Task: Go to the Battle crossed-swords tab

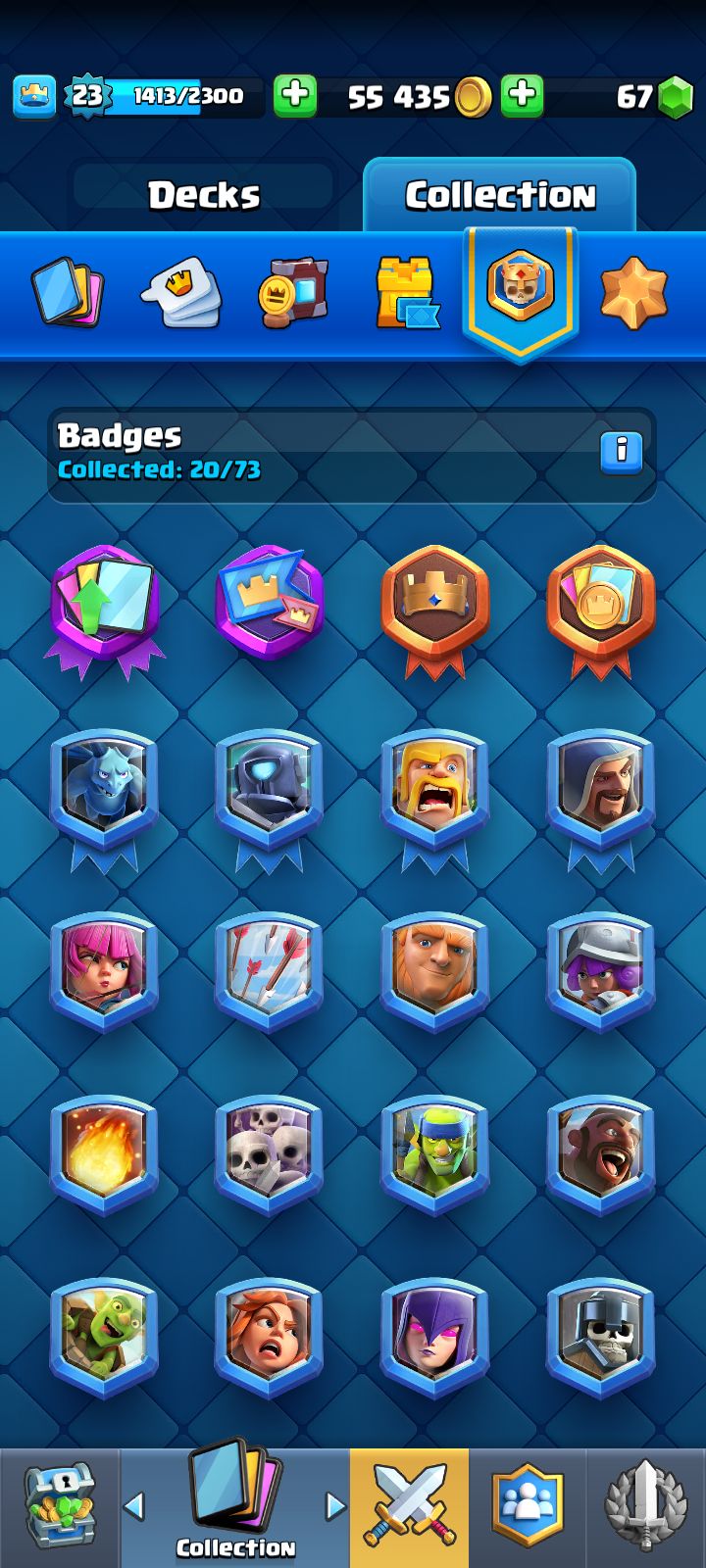Action: [409, 1507]
